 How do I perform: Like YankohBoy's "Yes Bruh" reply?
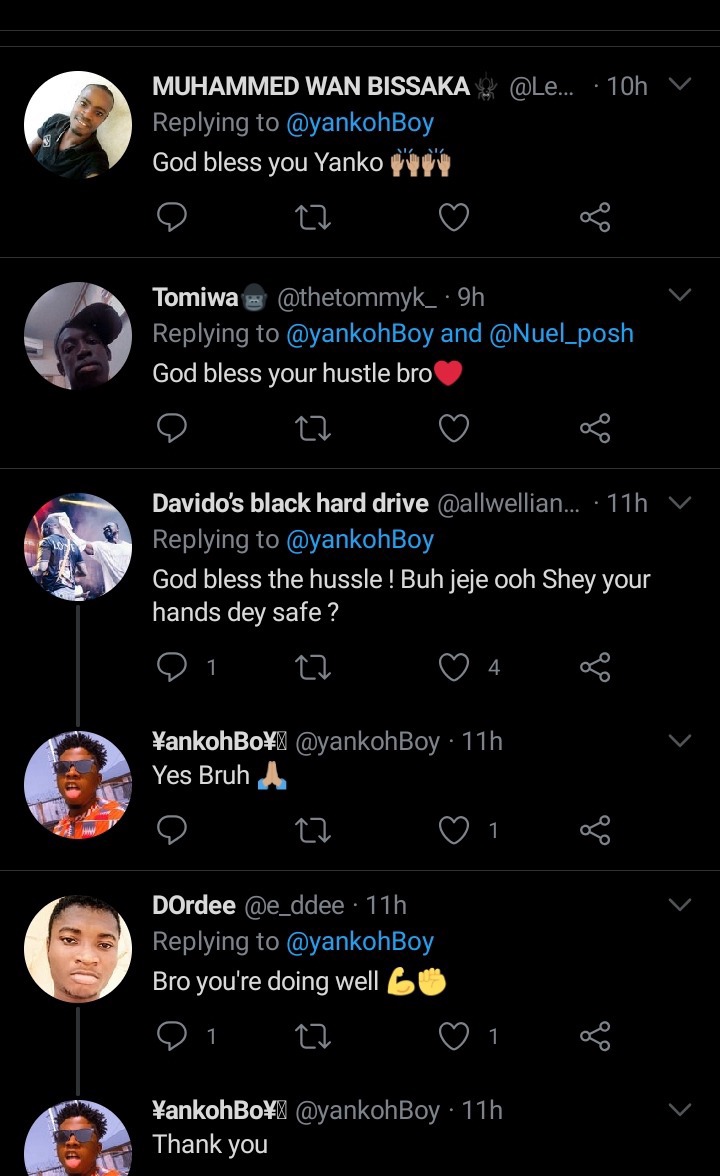click(x=454, y=830)
